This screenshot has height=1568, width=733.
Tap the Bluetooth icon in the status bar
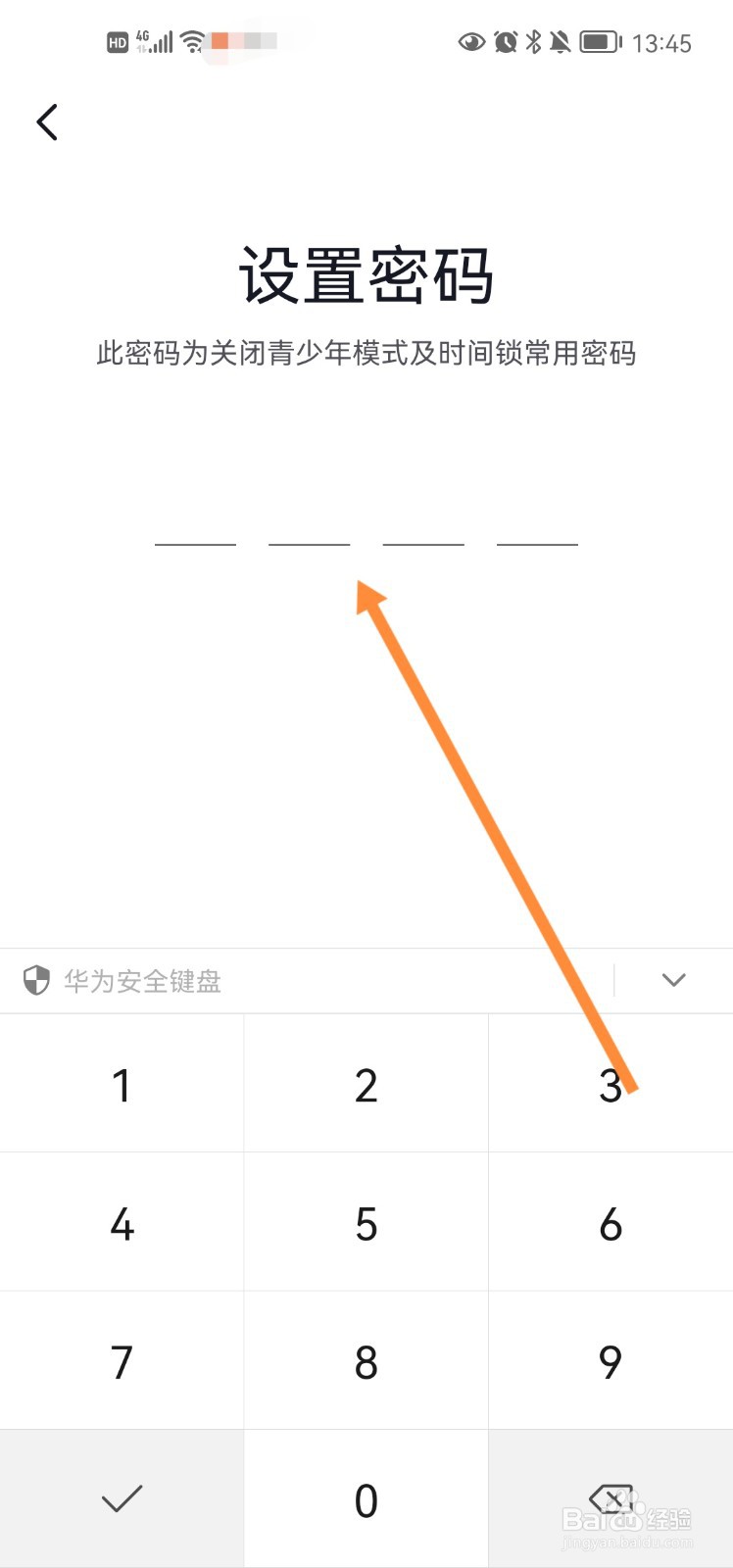click(x=534, y=41)
